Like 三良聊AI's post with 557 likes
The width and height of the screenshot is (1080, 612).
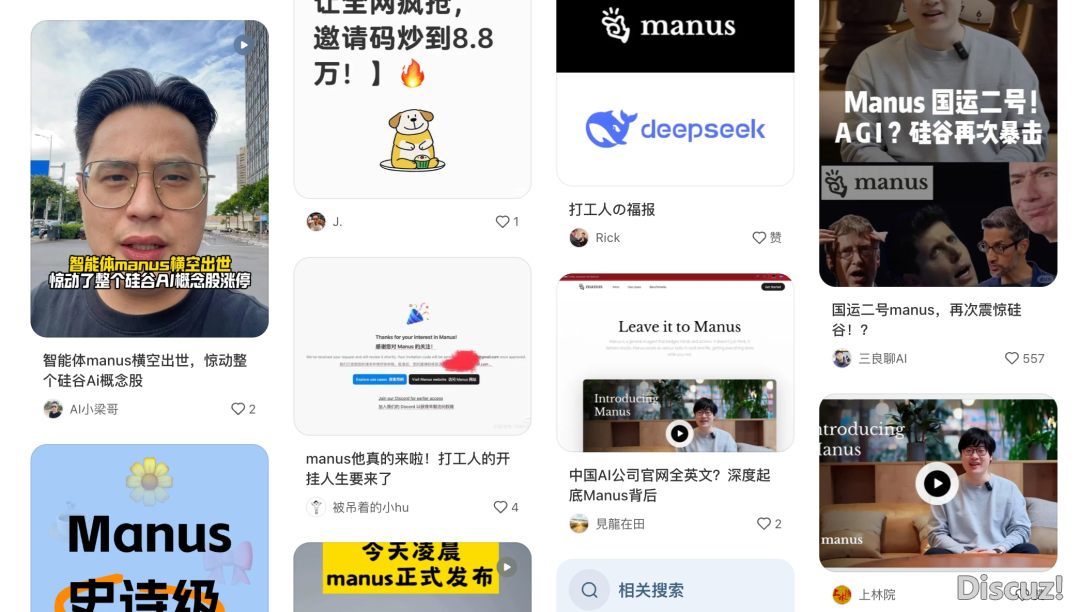tap(1012, 358)
